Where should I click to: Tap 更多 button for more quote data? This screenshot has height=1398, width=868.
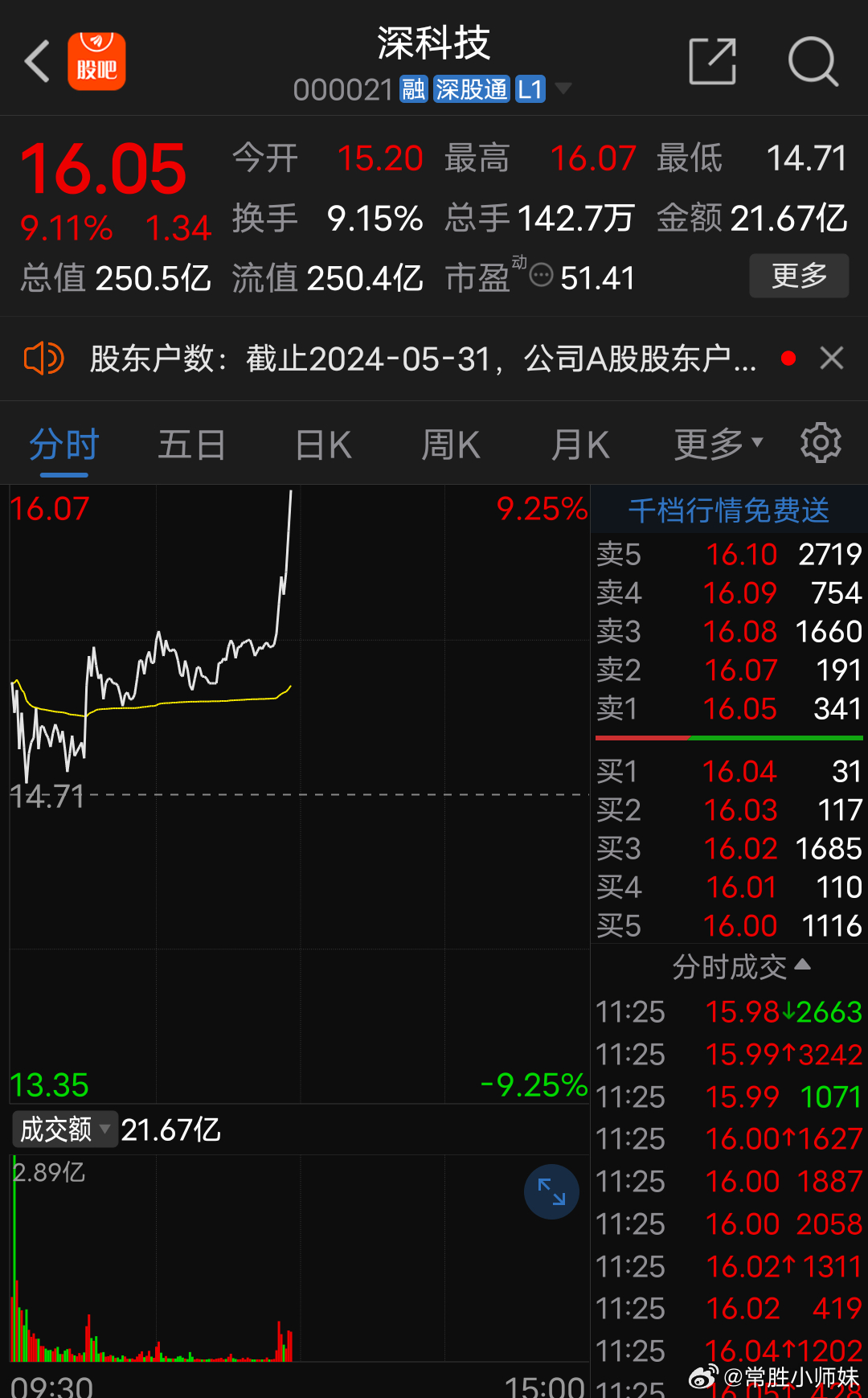(799, 276)
